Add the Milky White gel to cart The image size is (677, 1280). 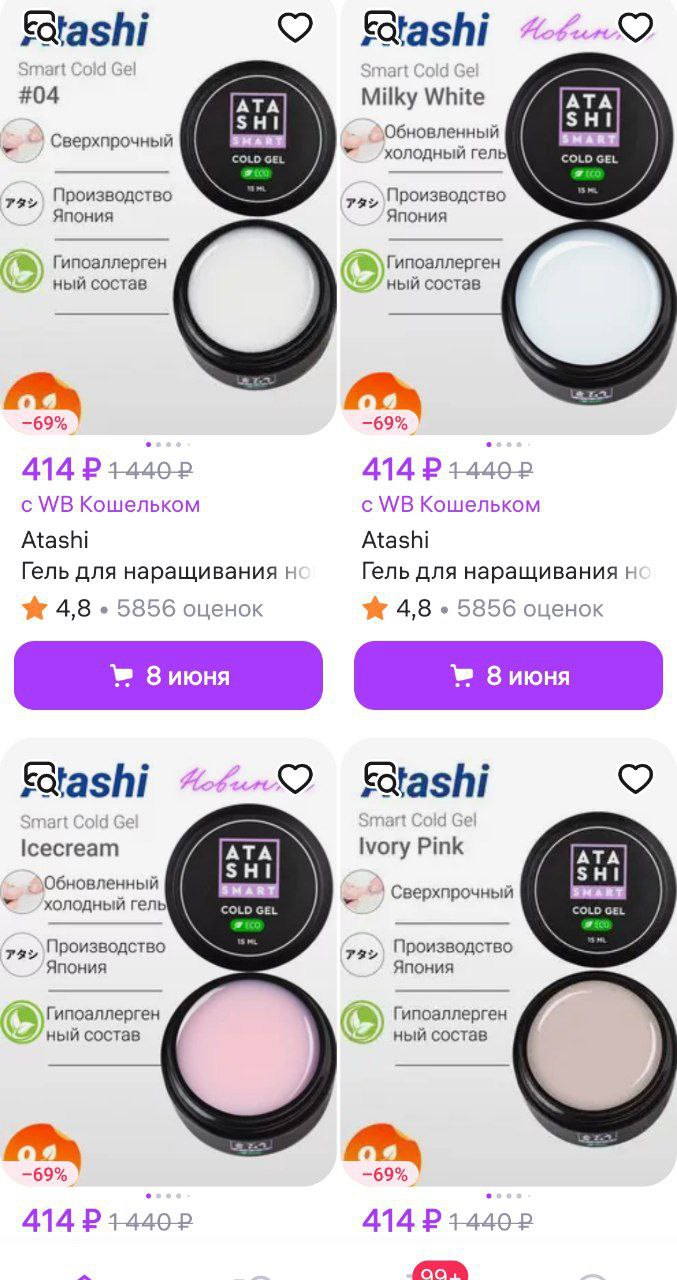tap(508, 676)
